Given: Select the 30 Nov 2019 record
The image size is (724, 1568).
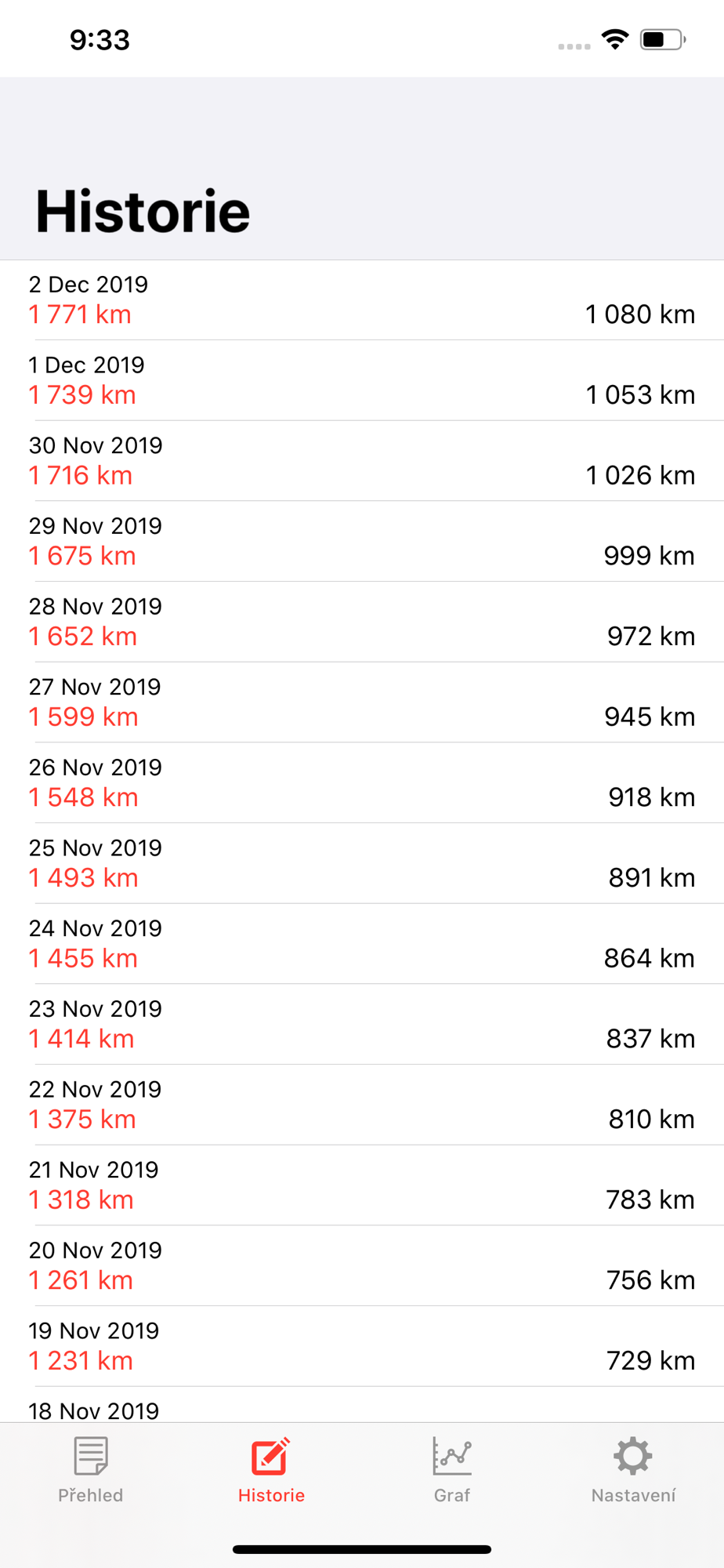Looking at the screenshot, I should [362, 461].
